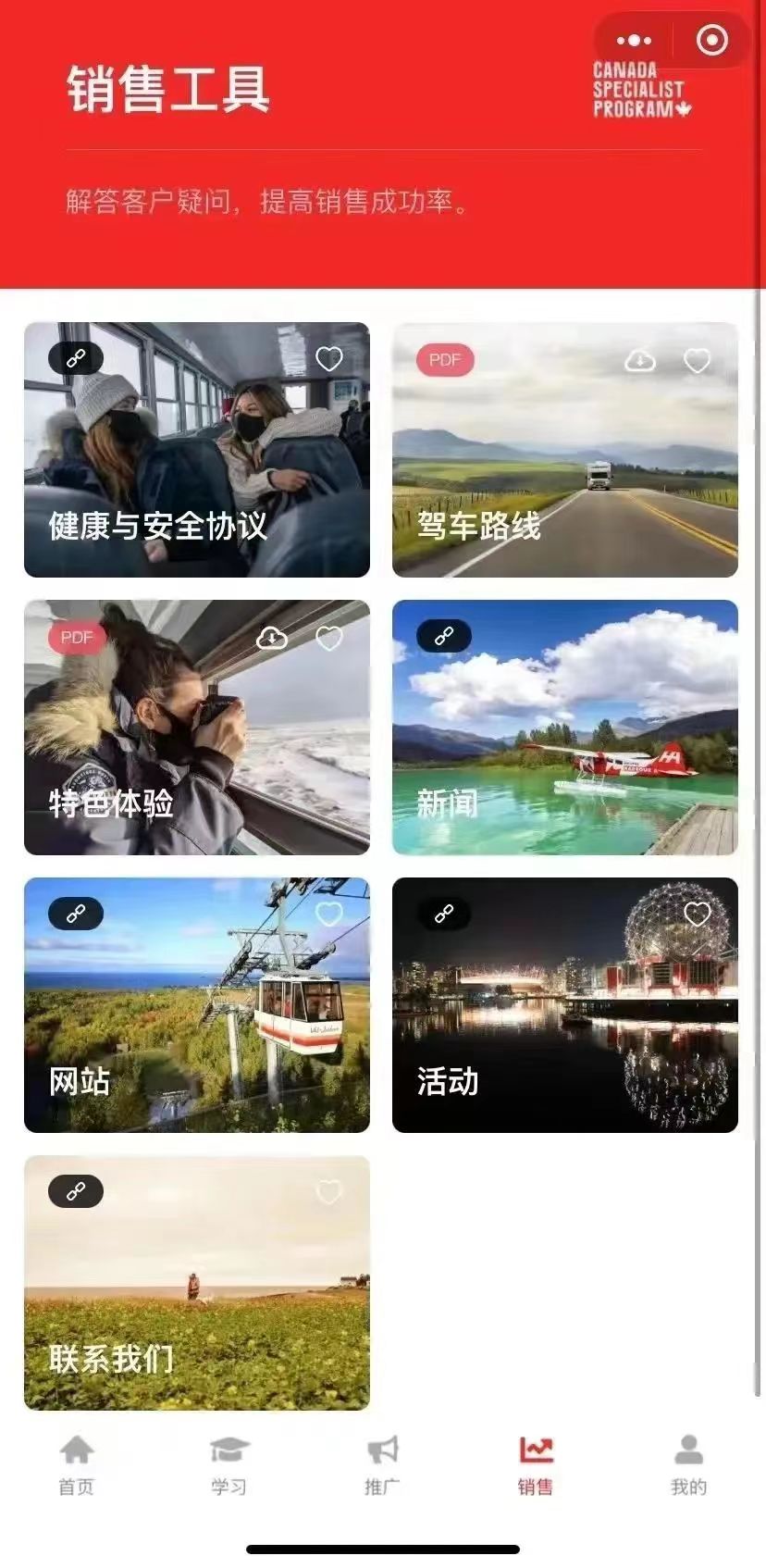Open the mini program more options menu
This screenshot has width=766, height=1568.
click(x=634, y=41)
